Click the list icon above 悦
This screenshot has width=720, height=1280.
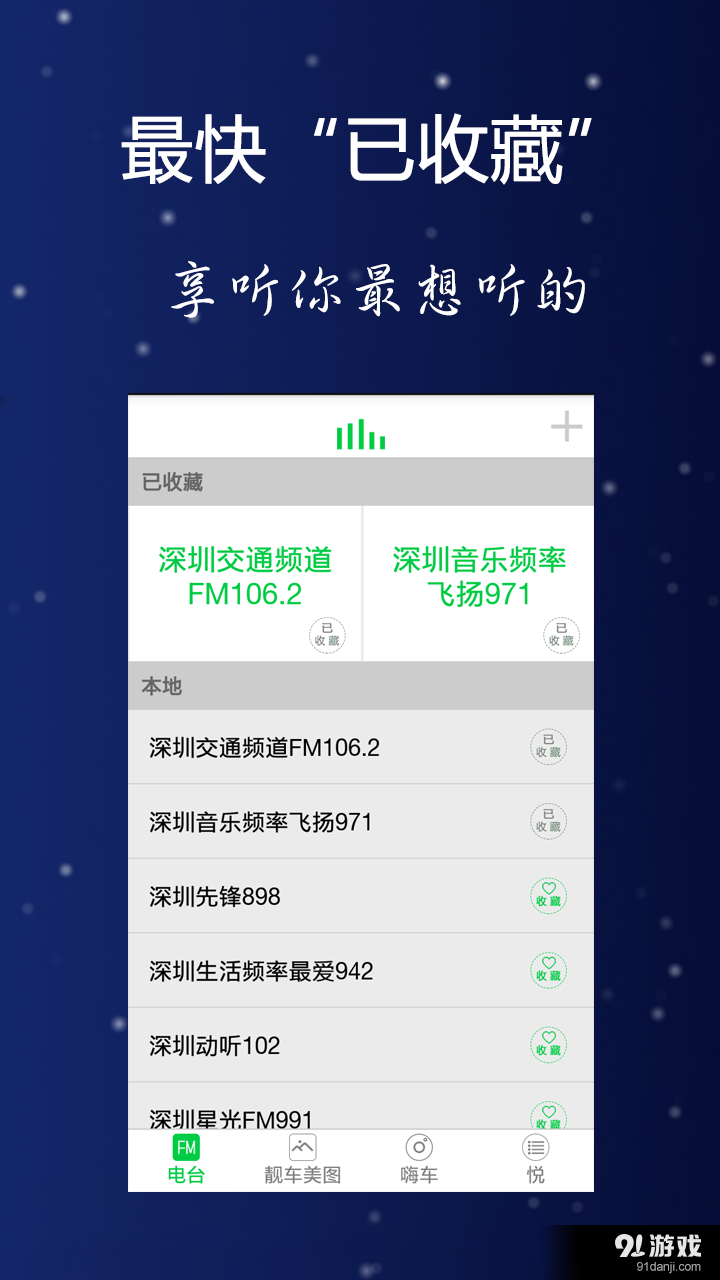[535, 1148]
